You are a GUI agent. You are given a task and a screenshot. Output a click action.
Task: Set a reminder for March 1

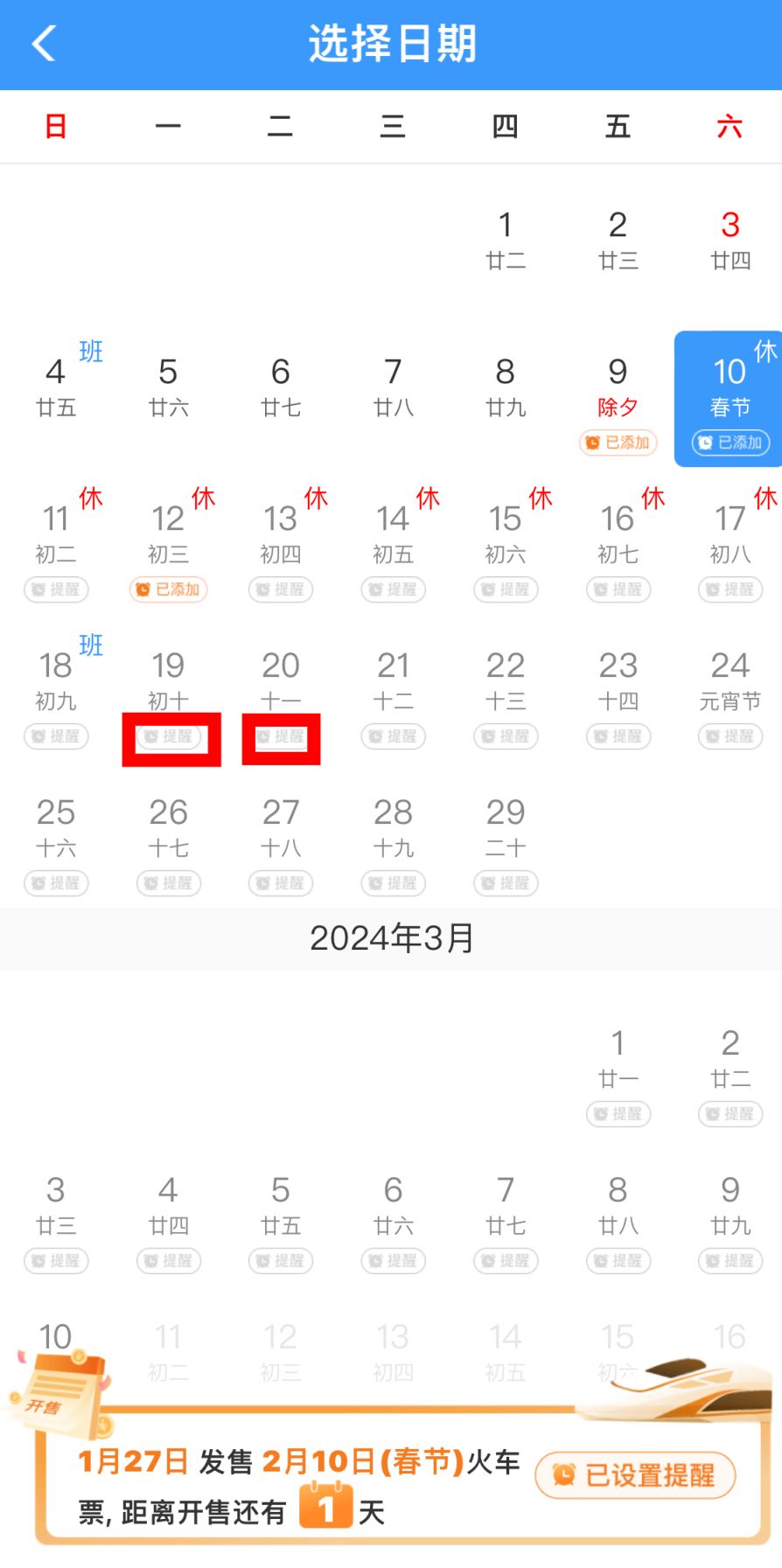click(618, 1114)
